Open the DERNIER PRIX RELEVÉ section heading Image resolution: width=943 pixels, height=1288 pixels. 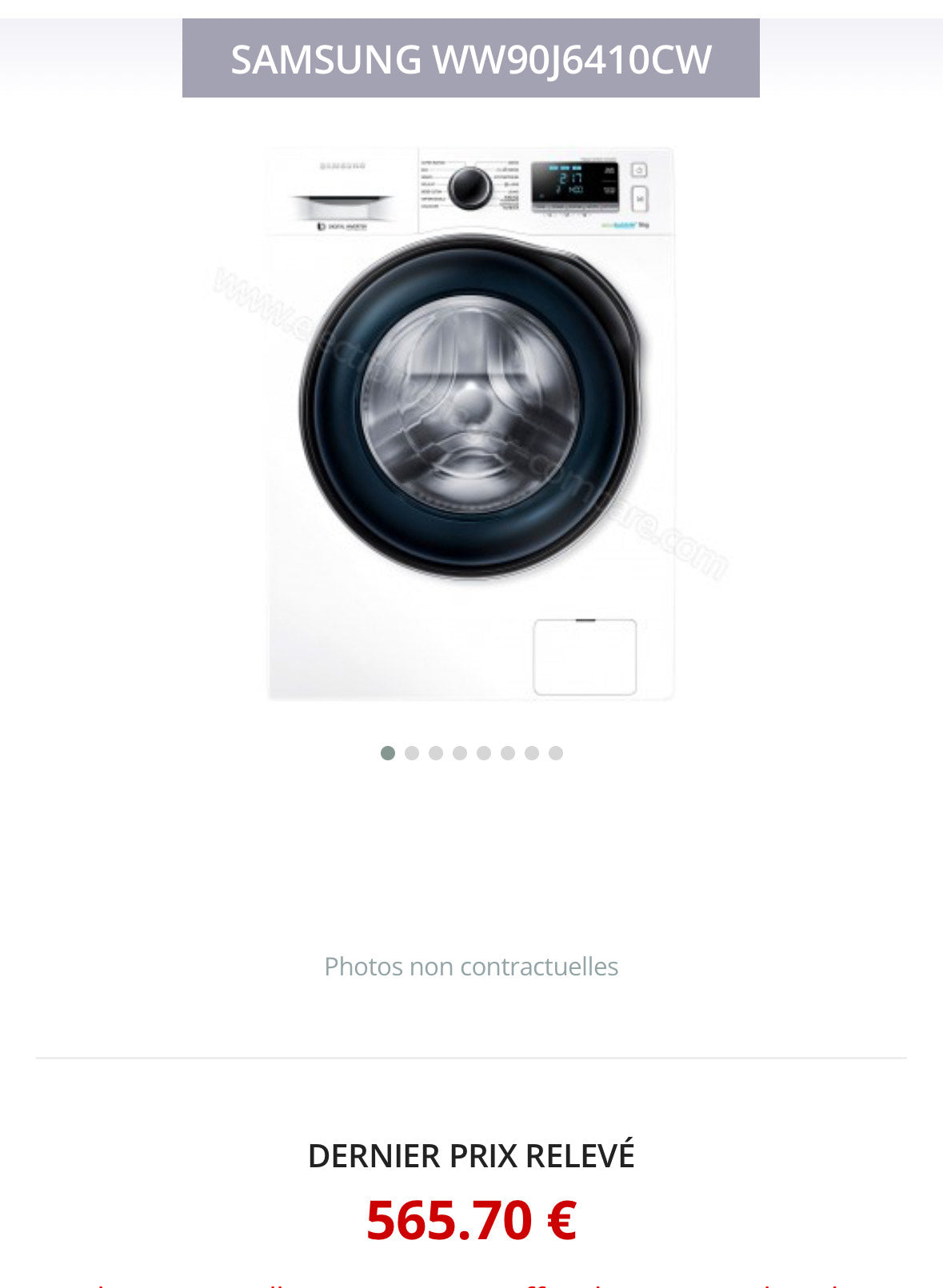point(471,1155)
